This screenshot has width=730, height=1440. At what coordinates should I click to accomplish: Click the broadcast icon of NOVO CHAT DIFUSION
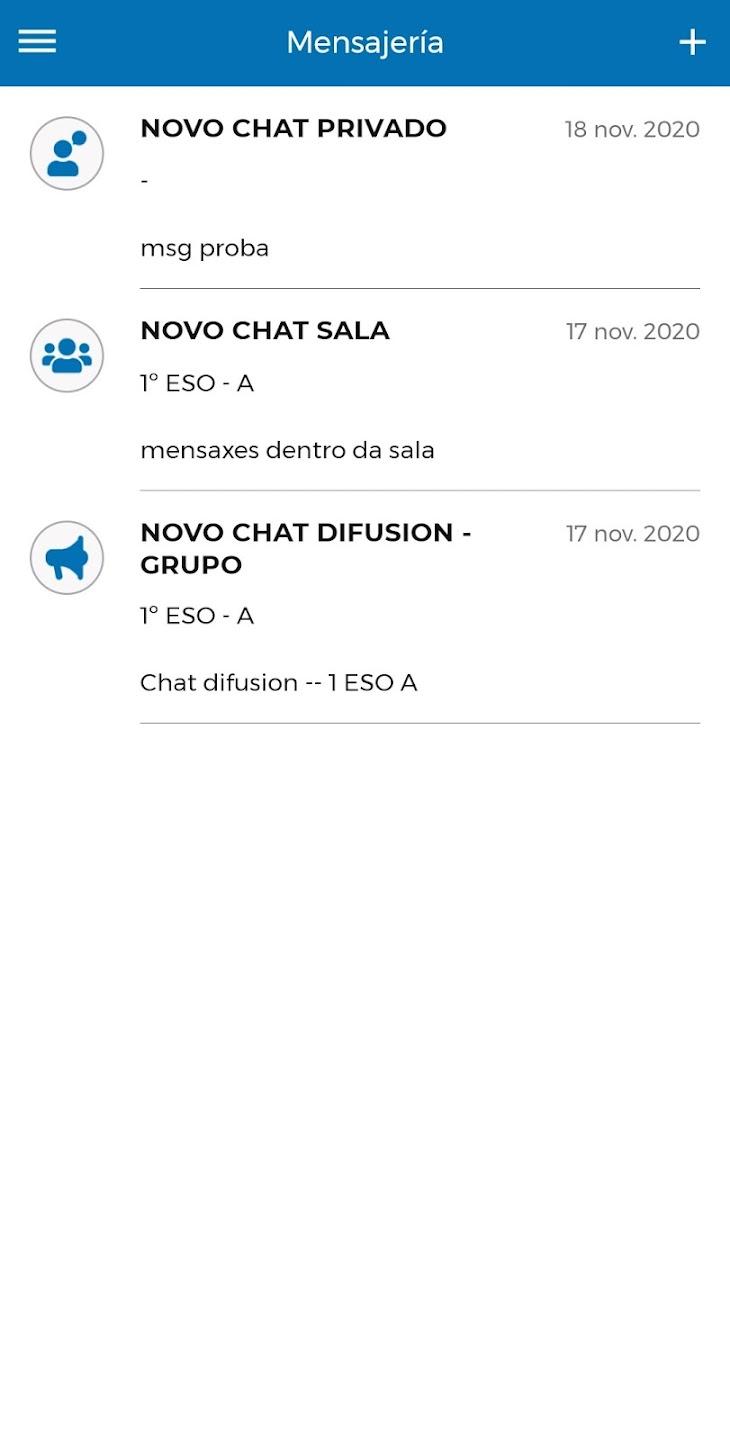click(x=66, y=557)
